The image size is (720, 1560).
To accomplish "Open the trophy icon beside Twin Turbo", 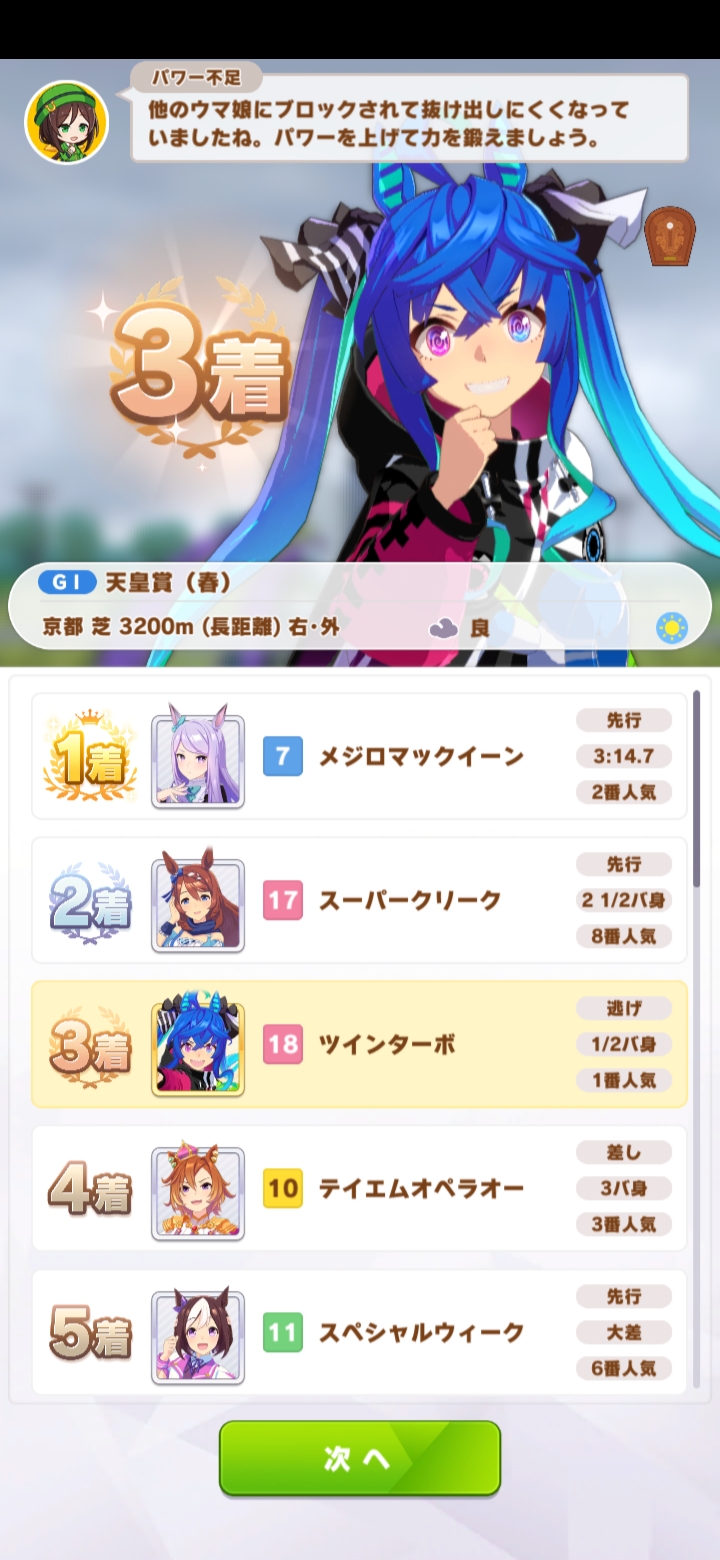I will [x=671, y=237].
